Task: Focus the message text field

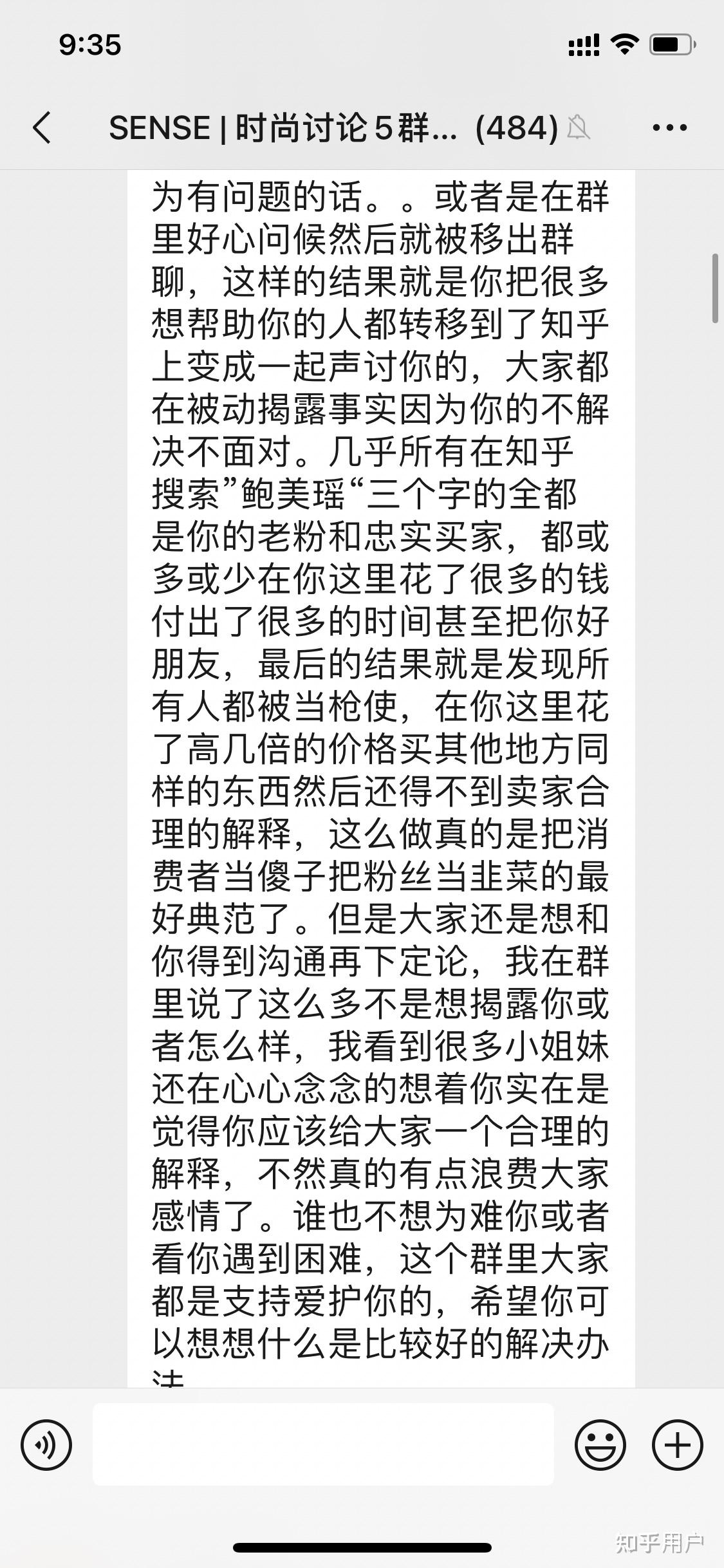Action: pyautogui.click(x=323, y=1444)
